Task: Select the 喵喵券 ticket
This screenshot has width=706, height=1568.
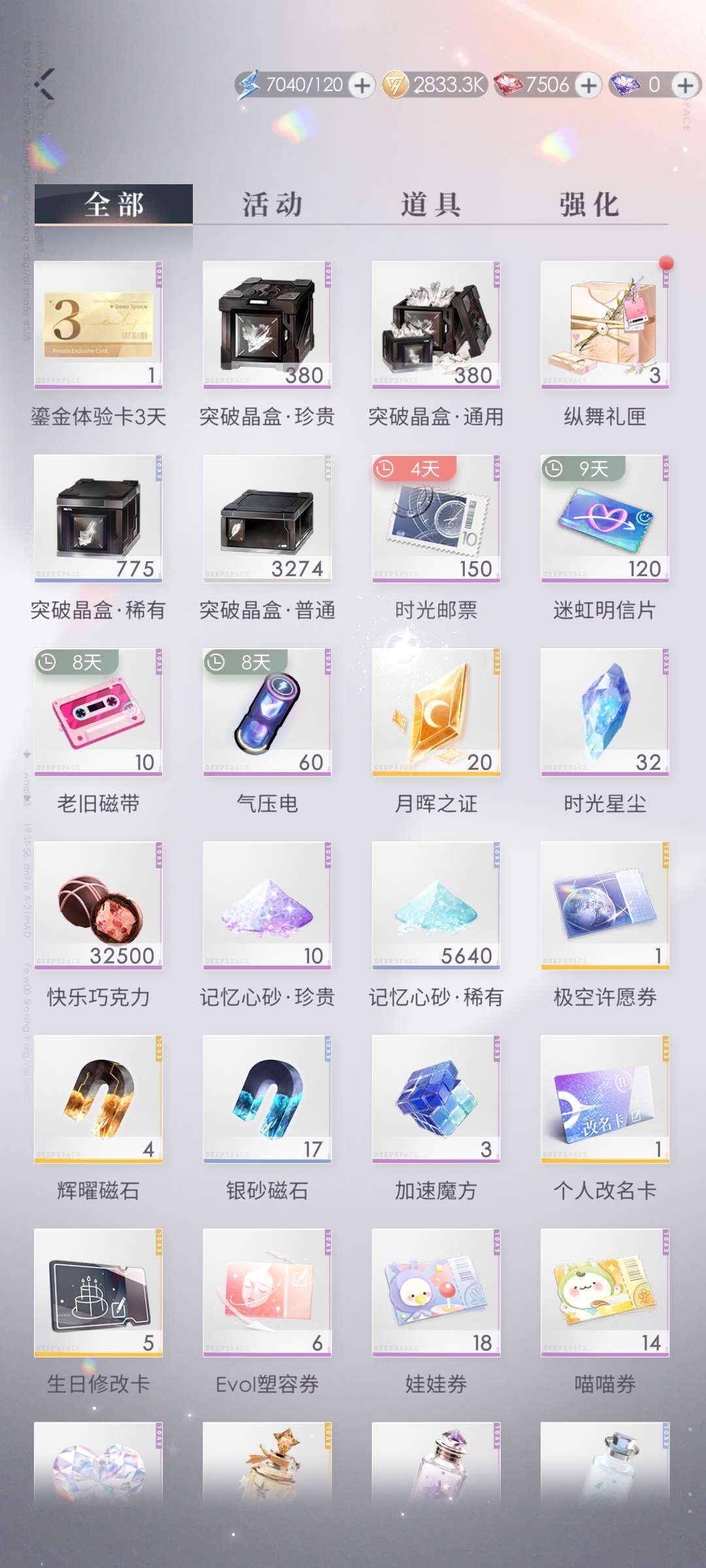Action: tap(605, 1292)
